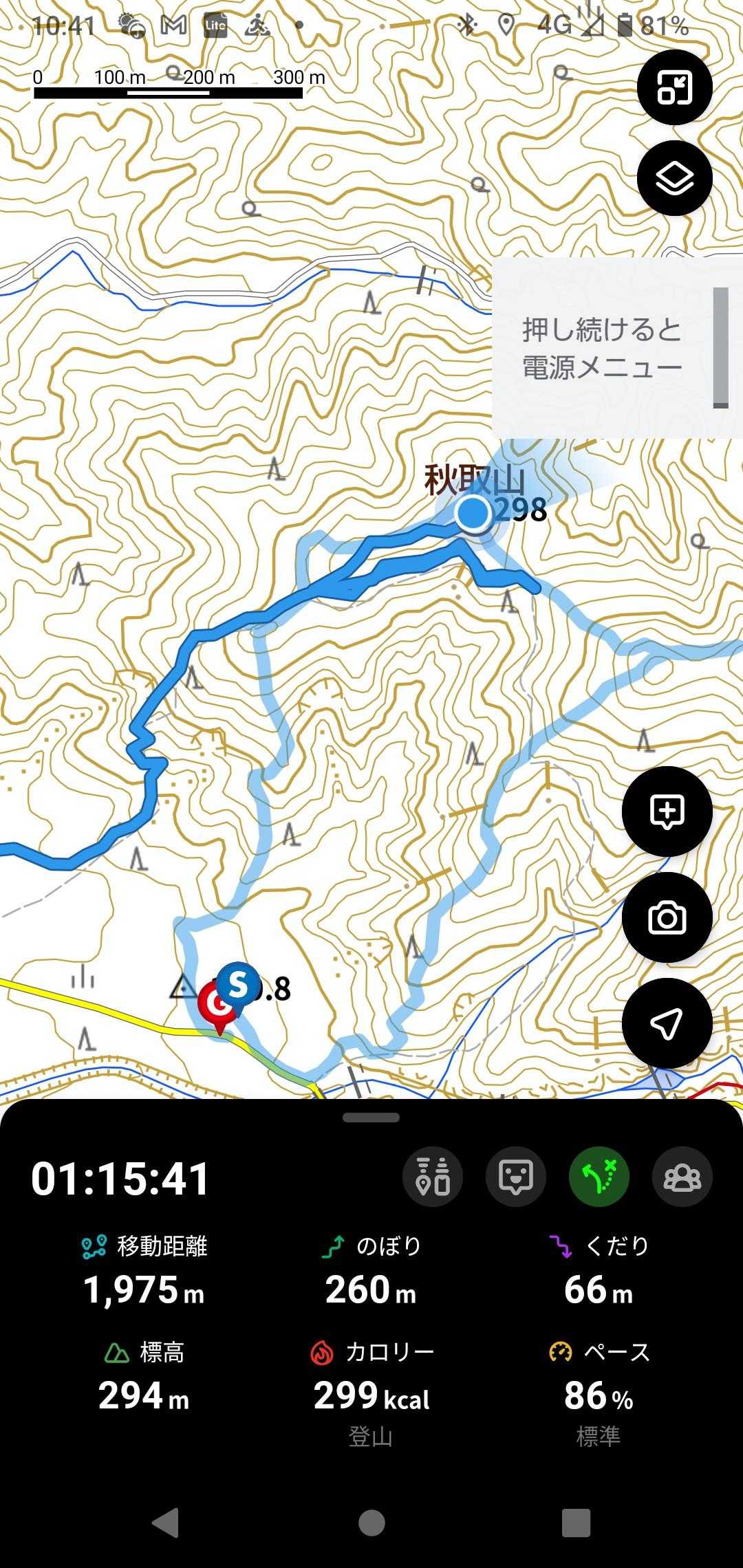Go back with the system back button
This screenshot has height=1568, width=743.
tap(165, 1523)
